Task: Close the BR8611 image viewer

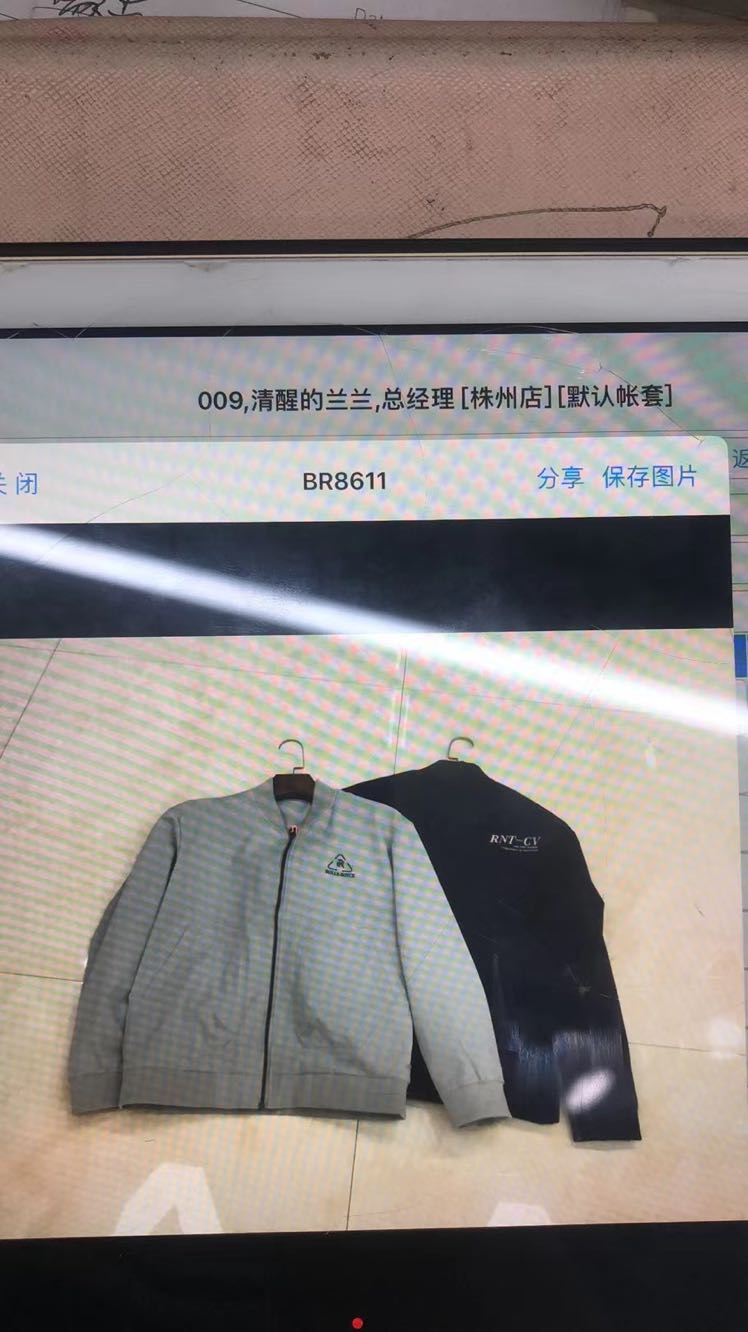Action: coord(18,484)
